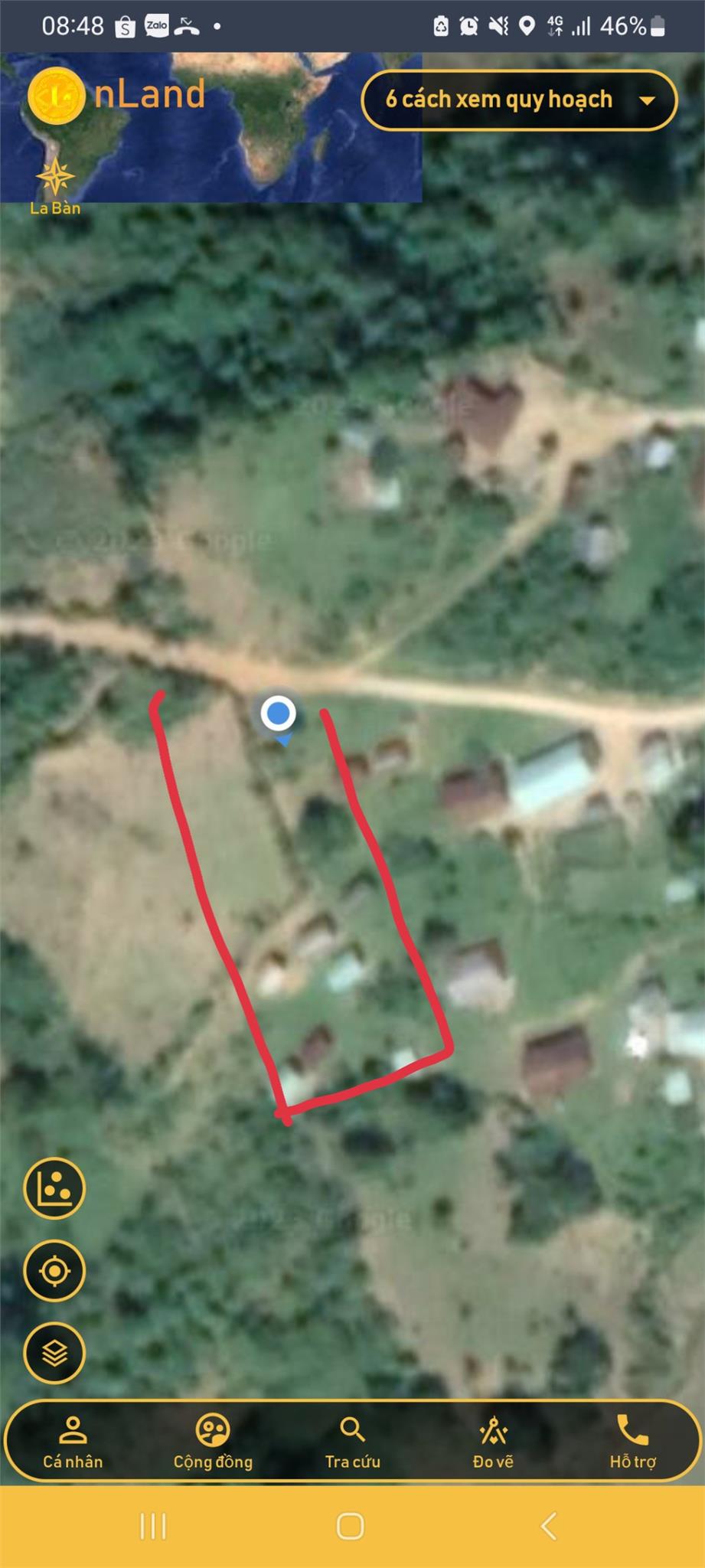Expand the '6 cách xem quy hoạch' dropdown

tap(519, 100)
